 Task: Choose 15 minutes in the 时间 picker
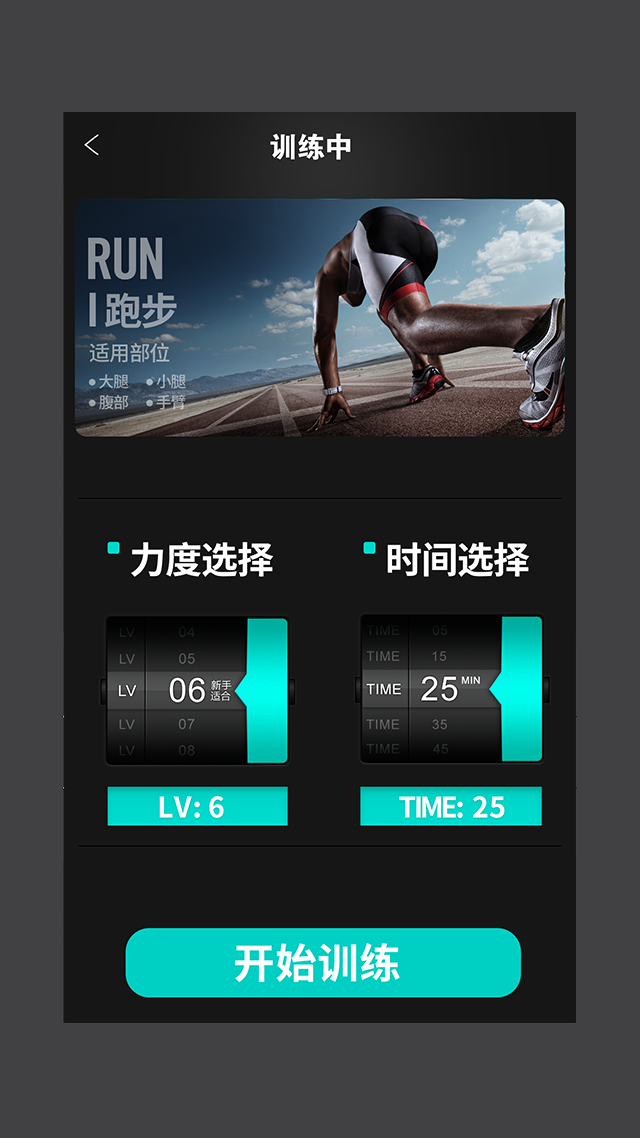click(x=439, y=657)
